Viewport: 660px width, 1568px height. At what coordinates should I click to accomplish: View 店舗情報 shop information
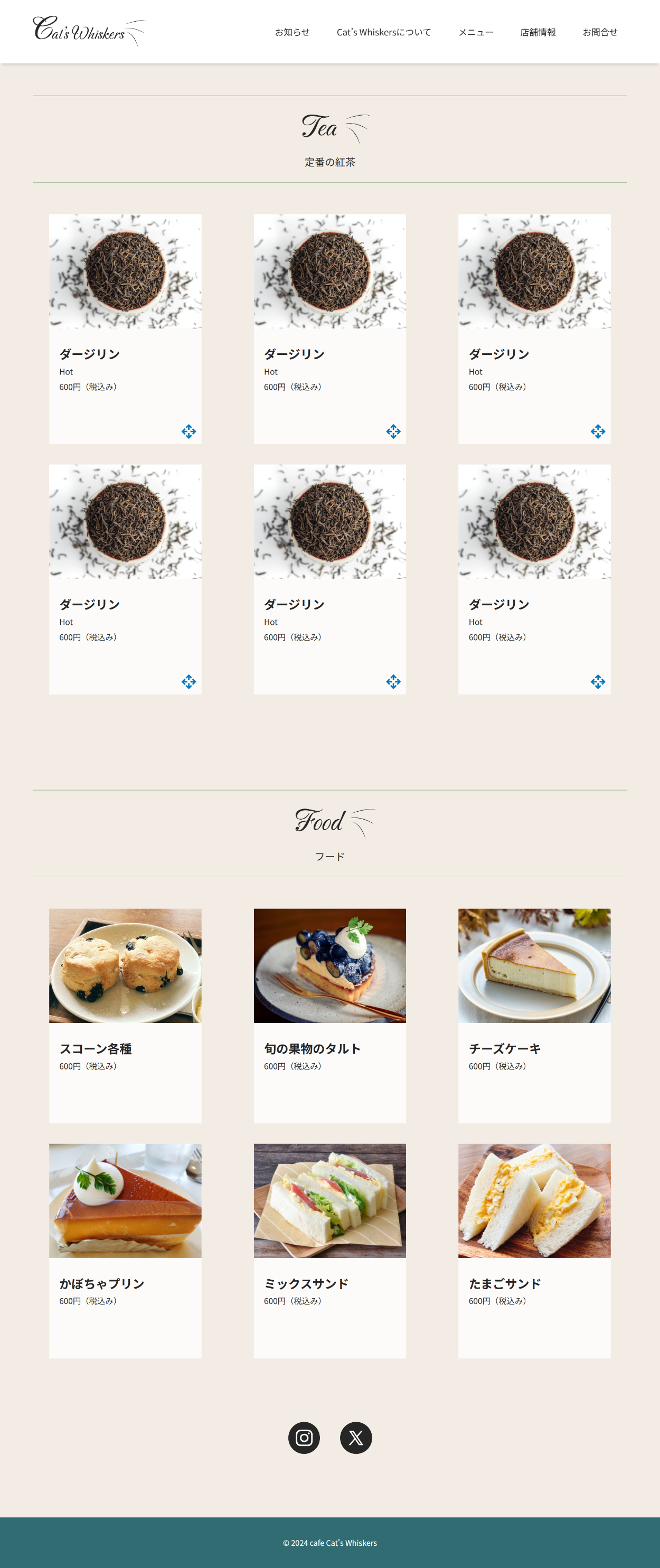click(x=538, y=32)
